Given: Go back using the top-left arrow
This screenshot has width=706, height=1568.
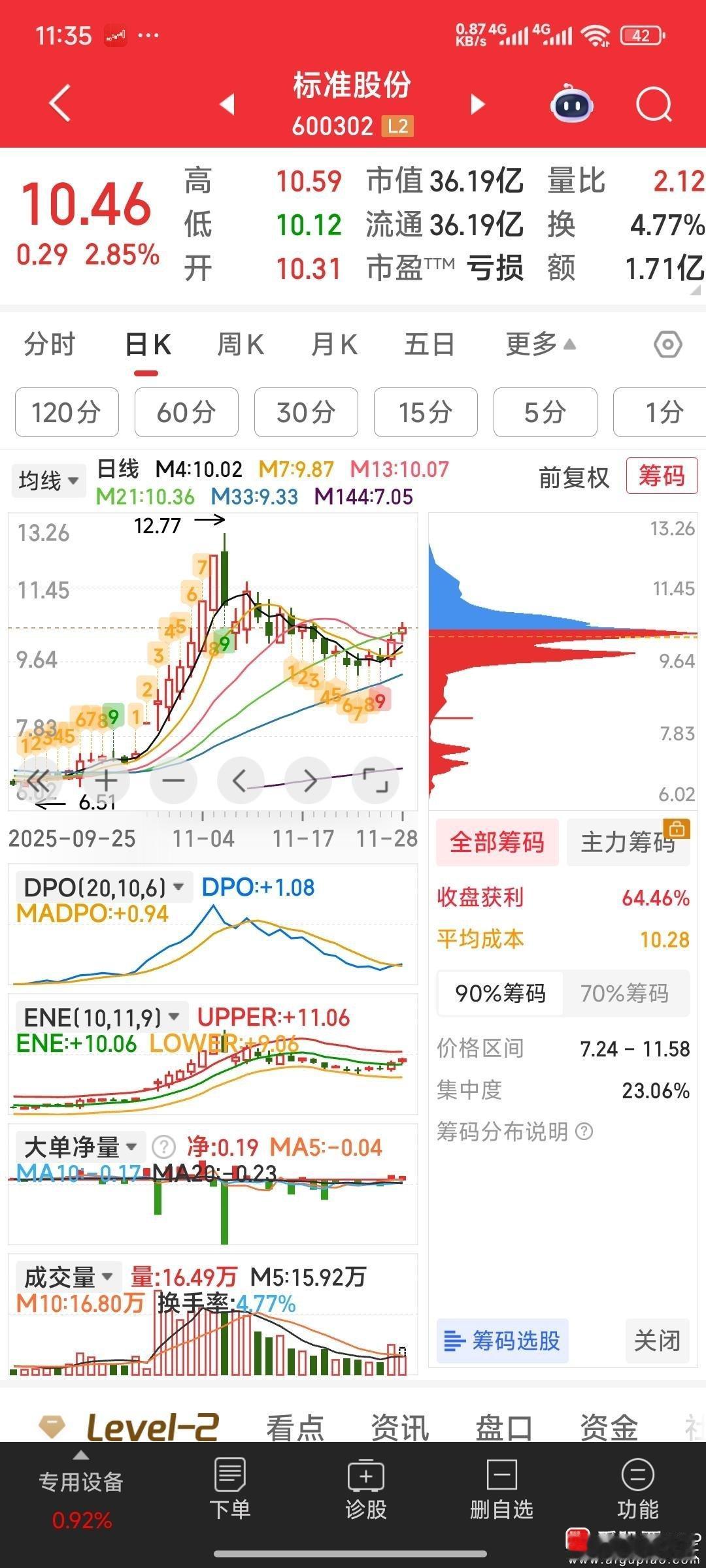Looking at the screenshot, I should point(60,103).
